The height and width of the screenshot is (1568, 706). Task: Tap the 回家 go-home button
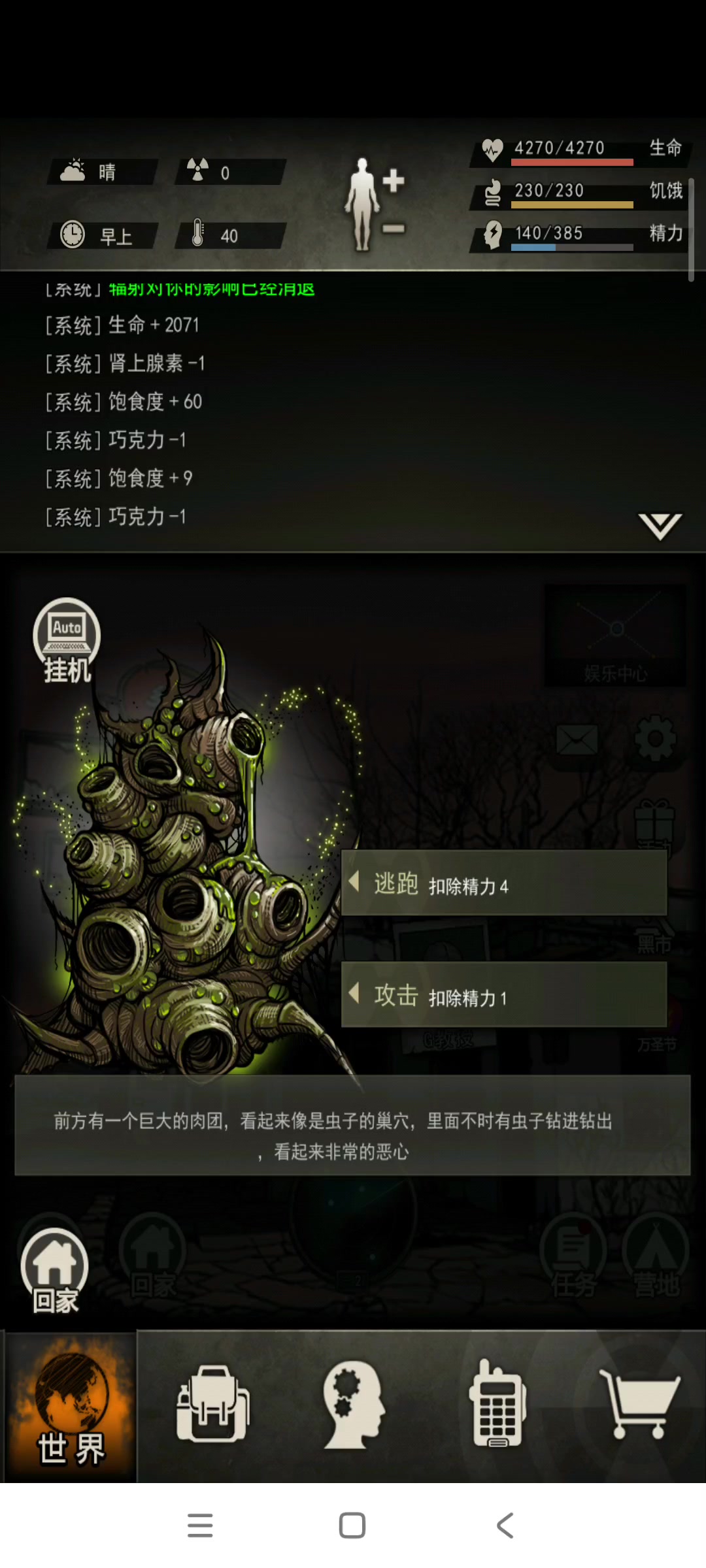55,1271
